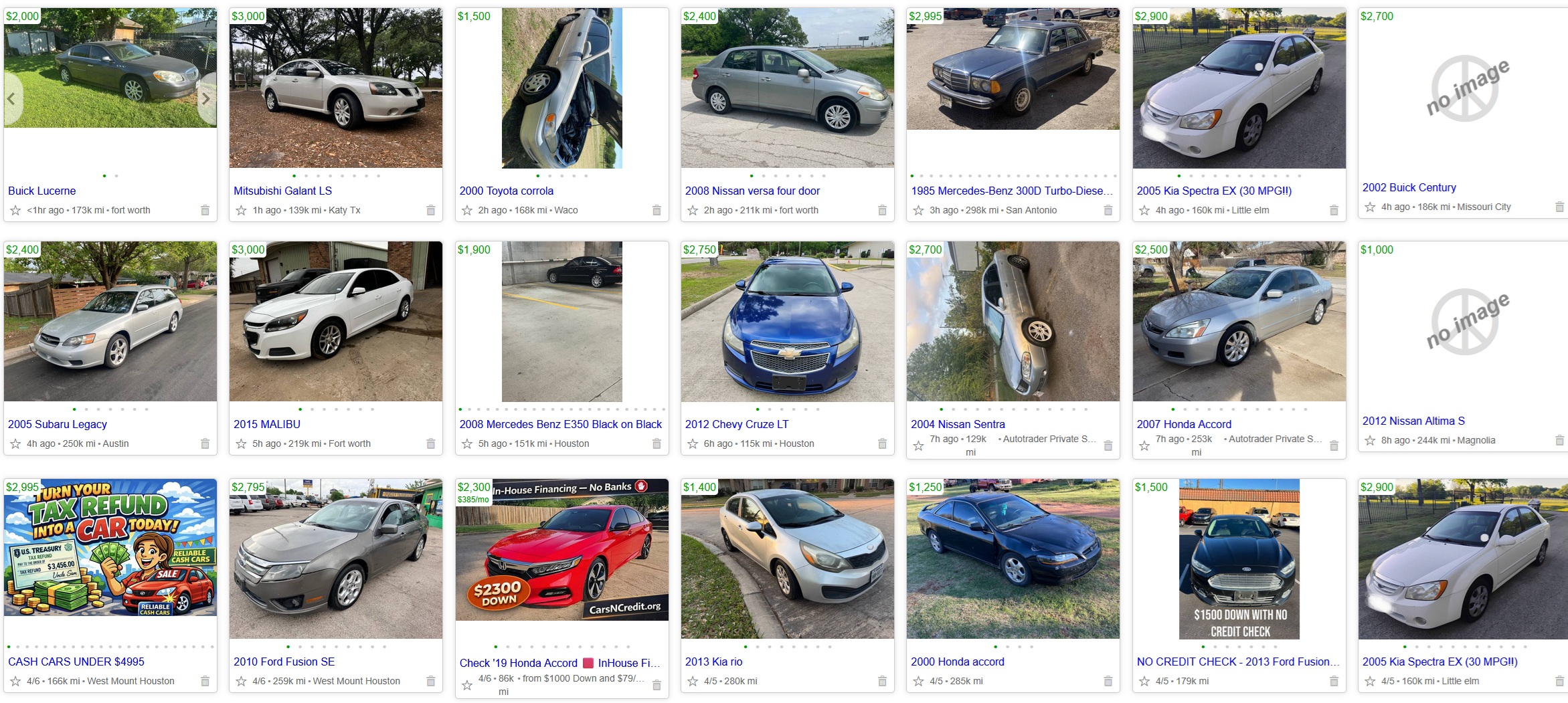Hide the 2004 Nissan Sentra listing
1568x703 pixels.
(x=1108, y=445)
